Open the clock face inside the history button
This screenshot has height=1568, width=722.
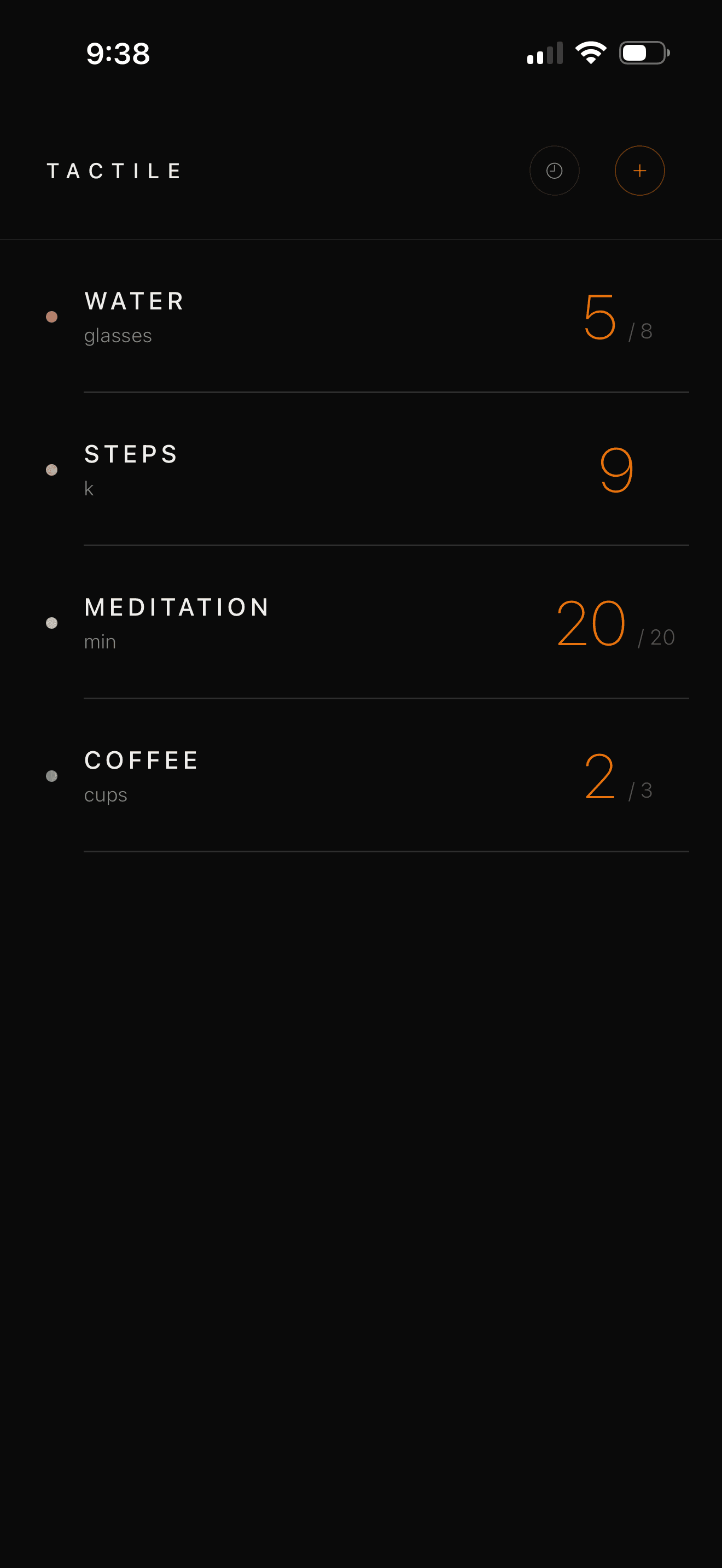click(x=554, y=171)
